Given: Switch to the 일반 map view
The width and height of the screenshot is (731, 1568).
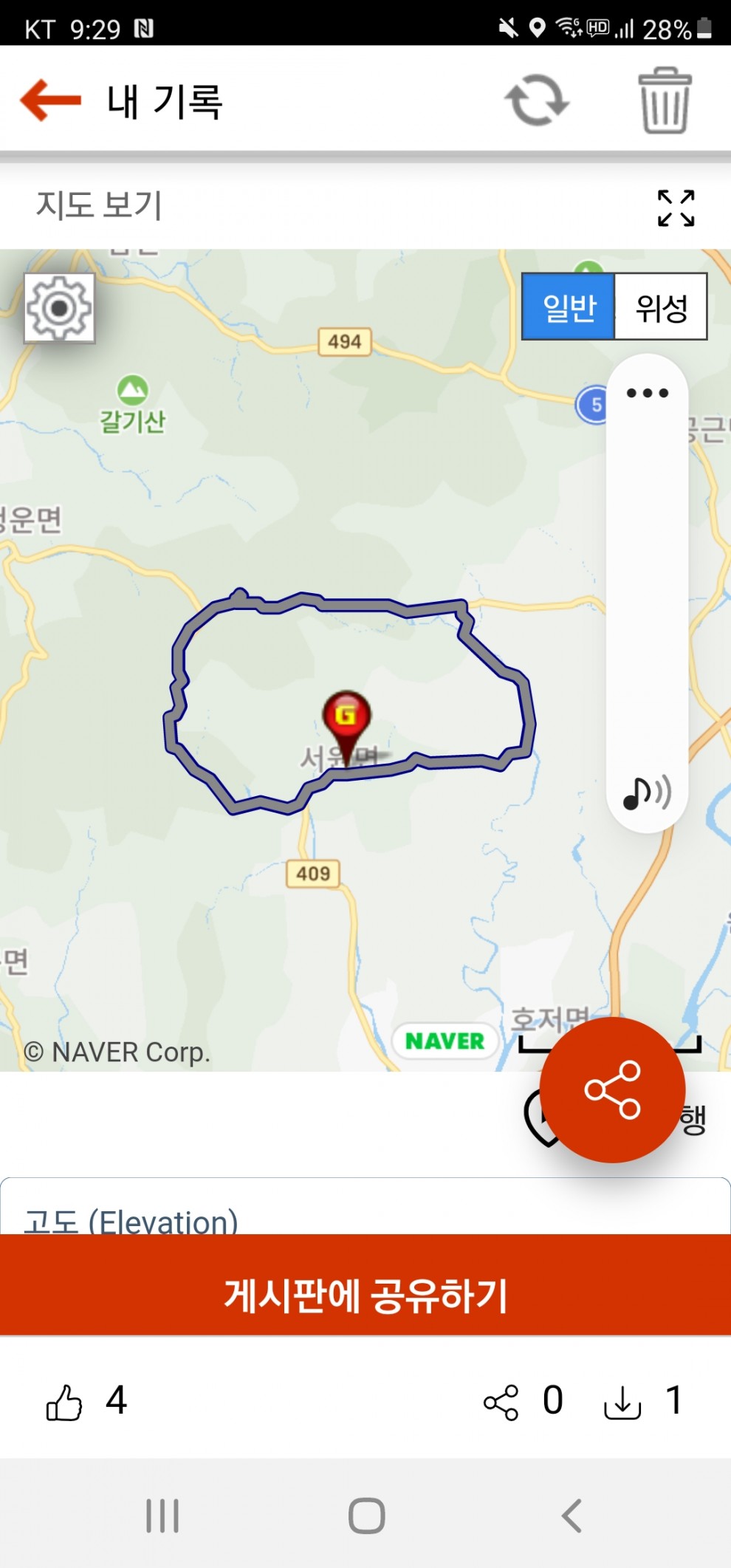Looking at the screenshot, I should 569,307.
